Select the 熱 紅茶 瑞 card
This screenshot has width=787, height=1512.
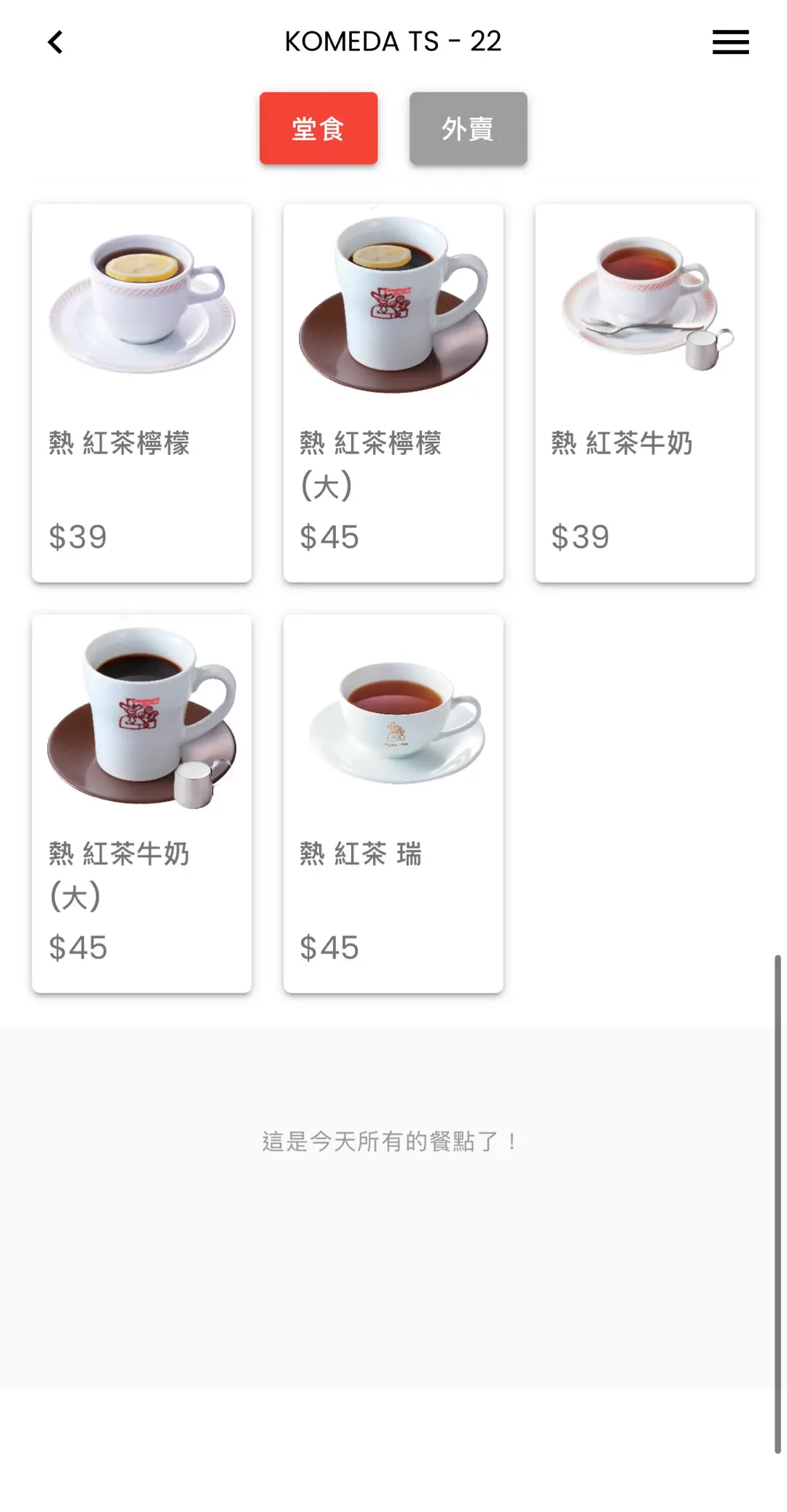pos(393,803)
